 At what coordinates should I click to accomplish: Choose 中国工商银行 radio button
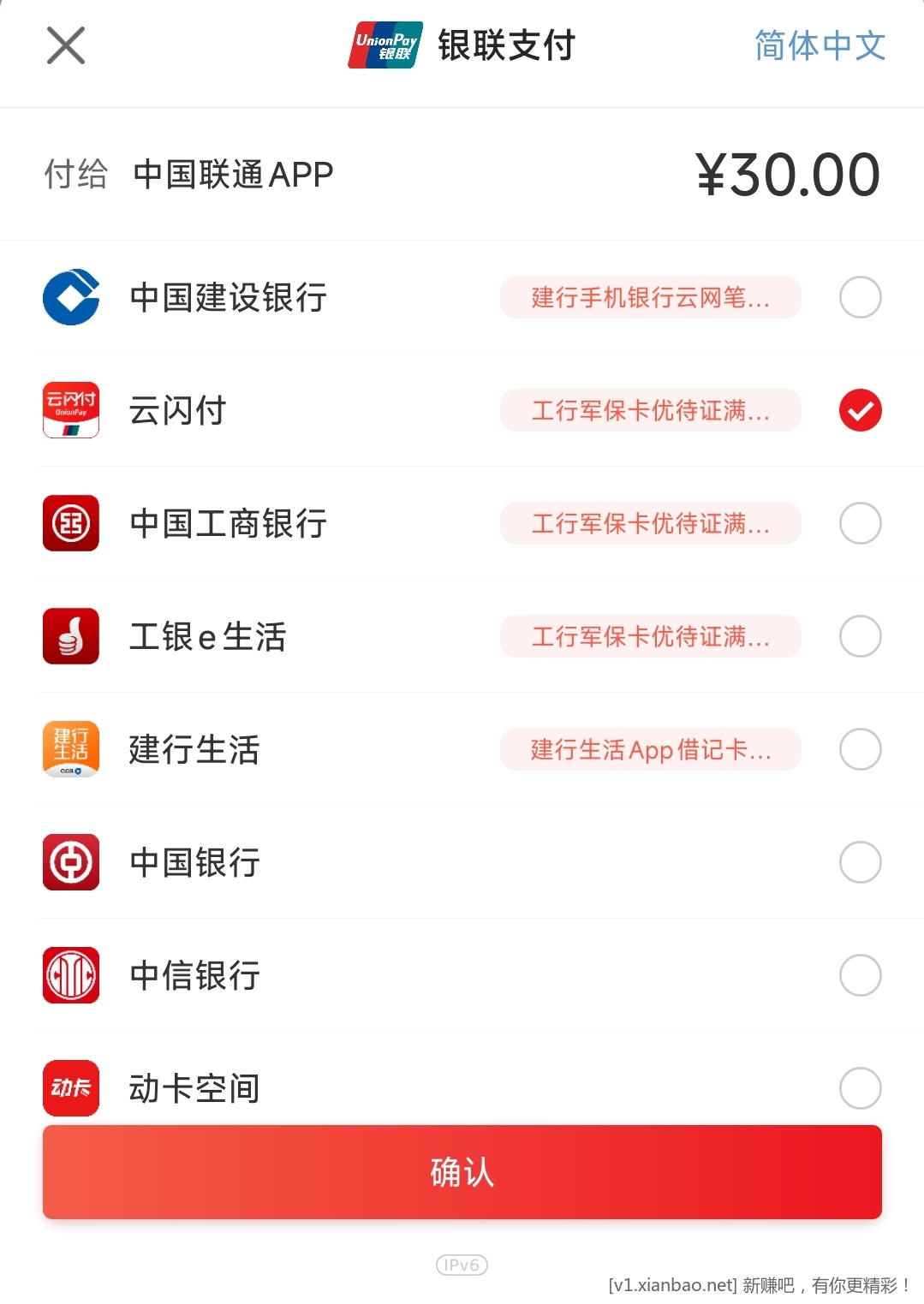(x=860, y=523)
